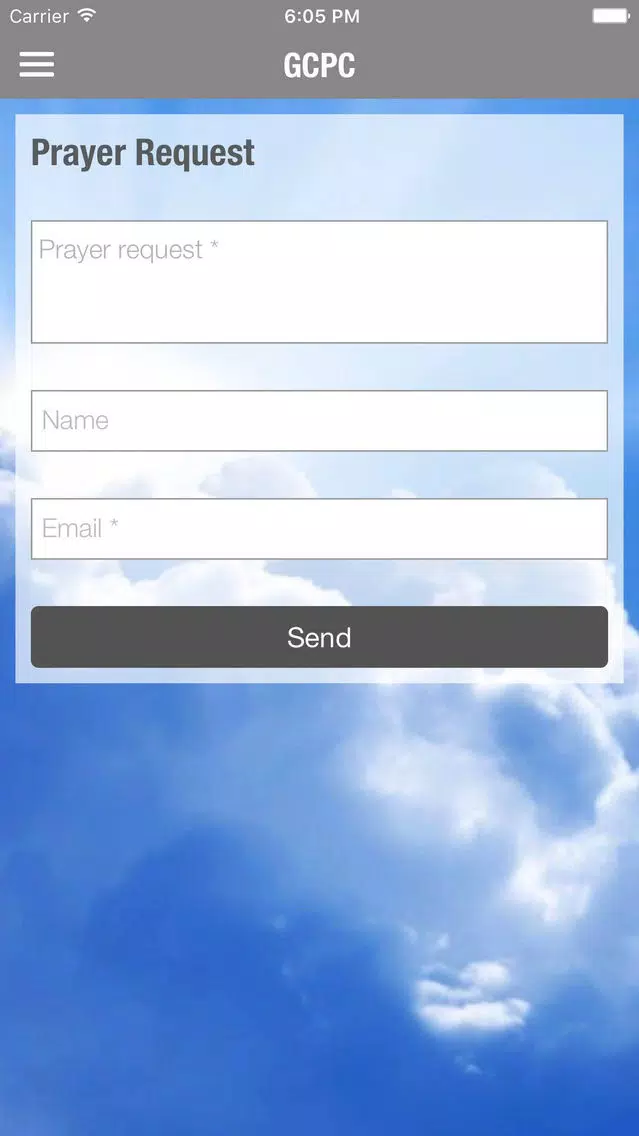Tap the Prayer request text area
The height and width of the screenshot is (1136, 639).
319,282
